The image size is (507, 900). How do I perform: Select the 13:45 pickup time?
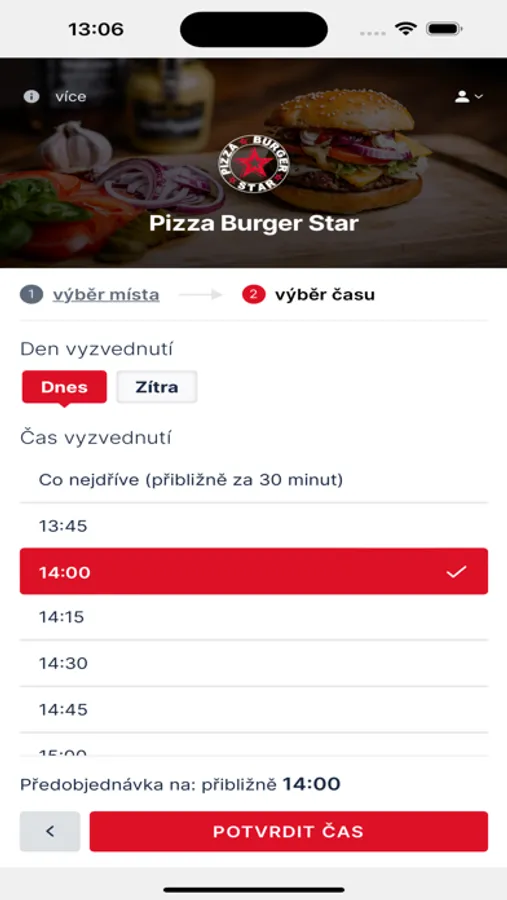coord(254,526)
